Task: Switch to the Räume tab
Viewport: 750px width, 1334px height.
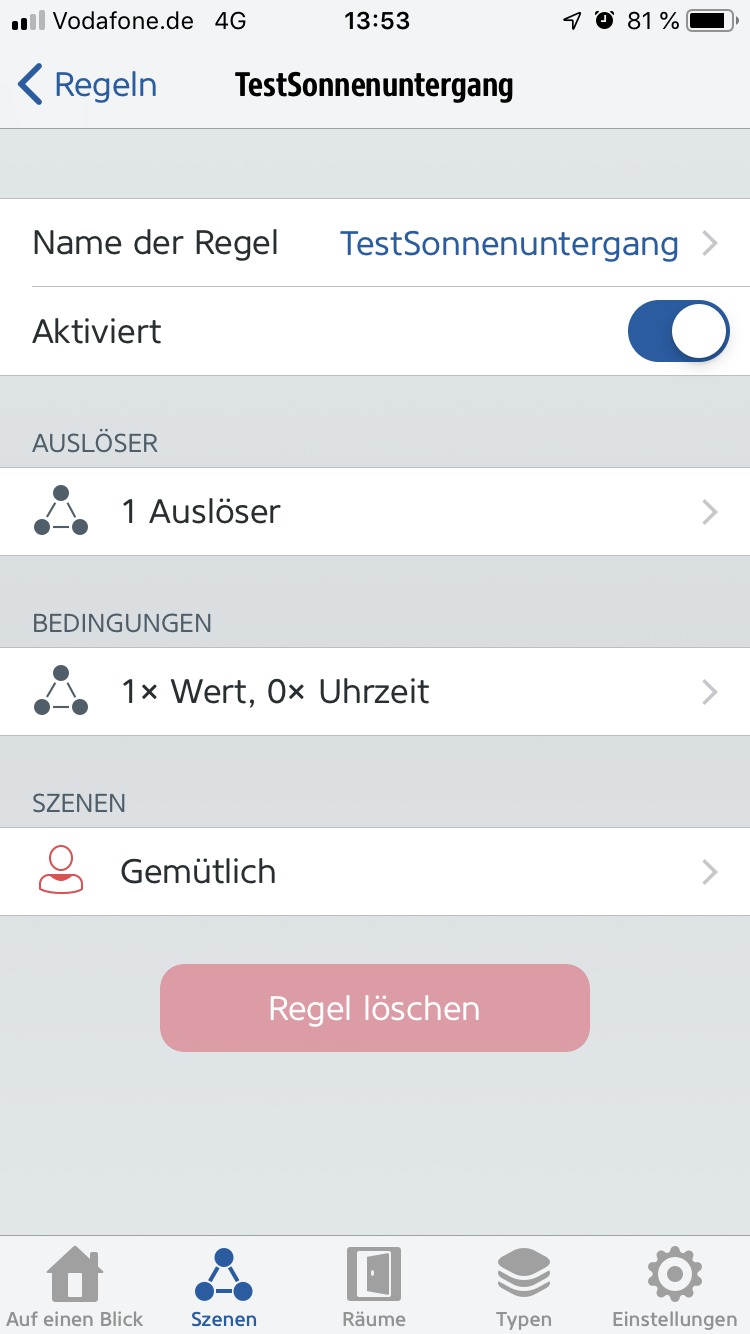Action: [374, 1286]
